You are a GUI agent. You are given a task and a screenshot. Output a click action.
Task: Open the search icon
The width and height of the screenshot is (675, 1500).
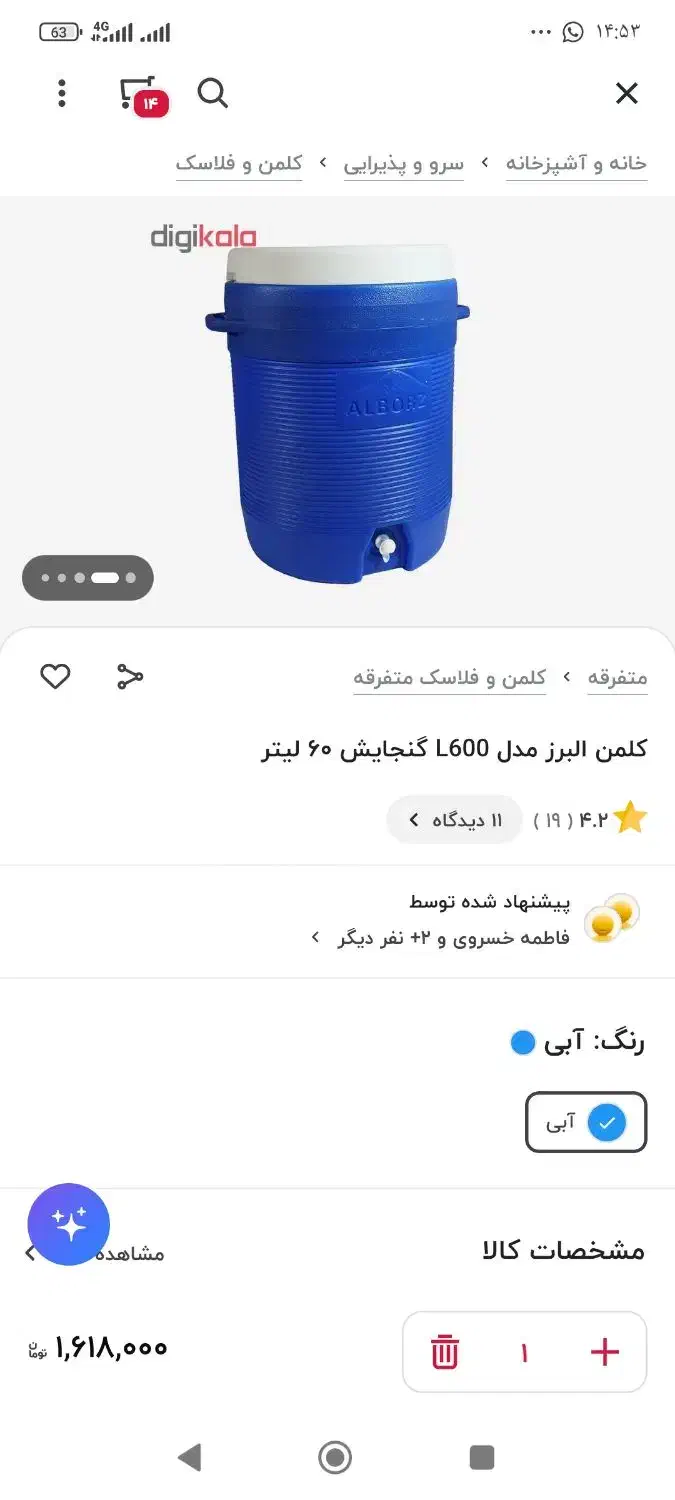coord(212,94)
